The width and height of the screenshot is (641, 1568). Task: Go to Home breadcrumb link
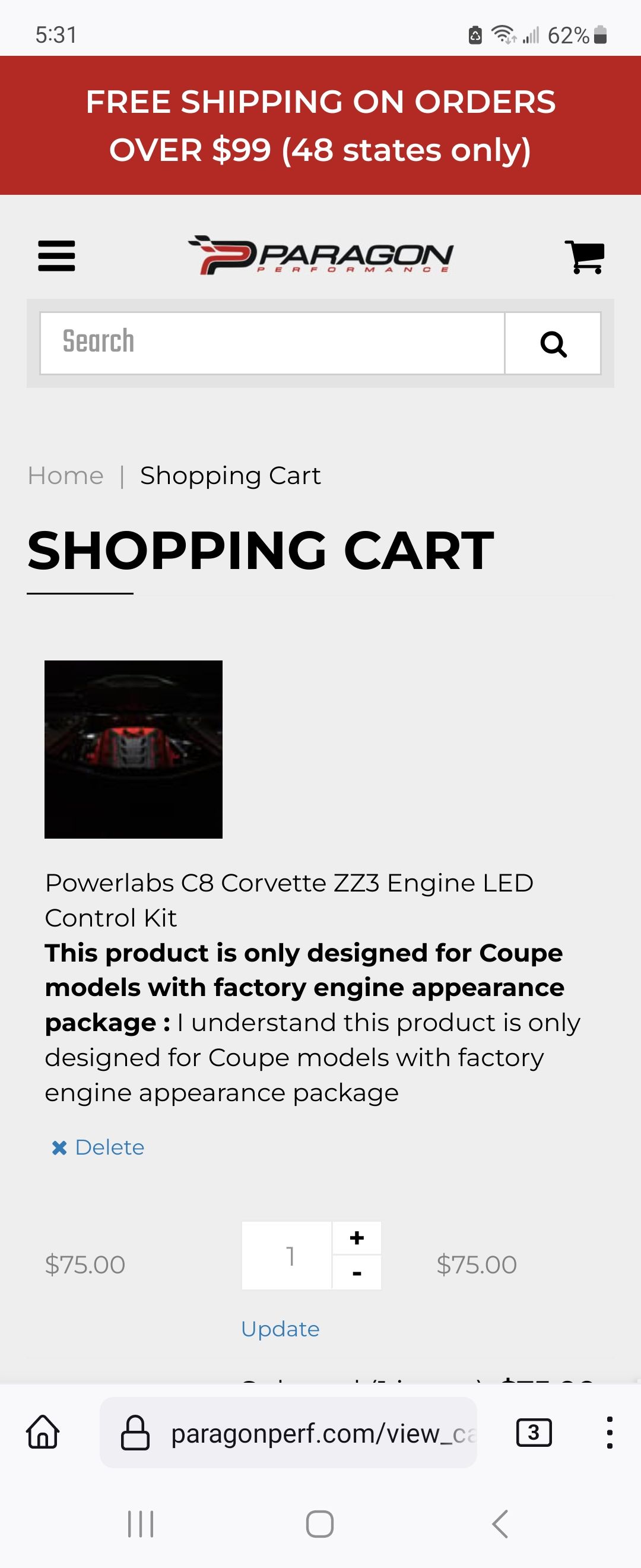point(66,475)
